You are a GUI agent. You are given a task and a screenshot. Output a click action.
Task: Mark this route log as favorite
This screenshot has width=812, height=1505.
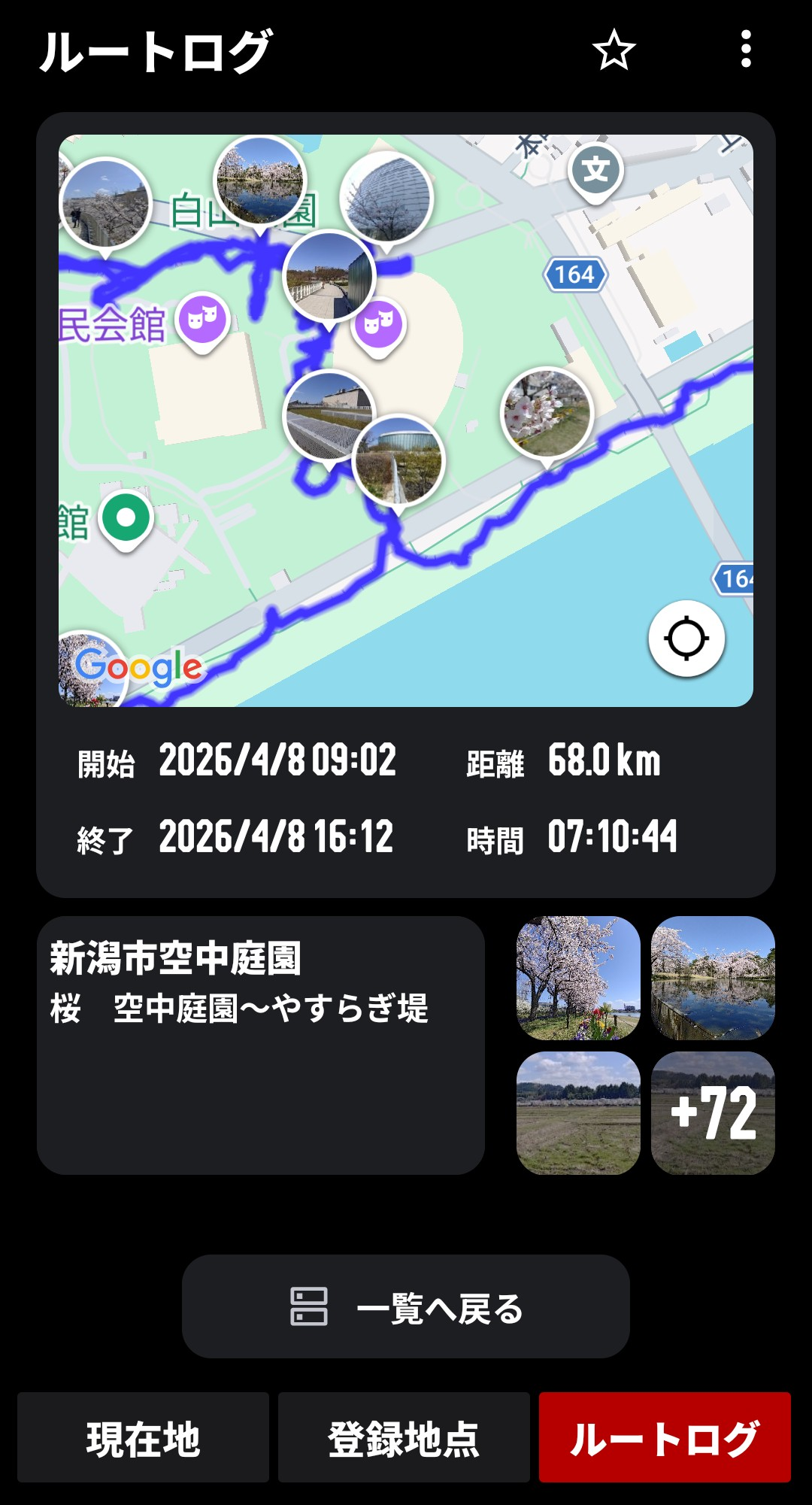[614, 50]
